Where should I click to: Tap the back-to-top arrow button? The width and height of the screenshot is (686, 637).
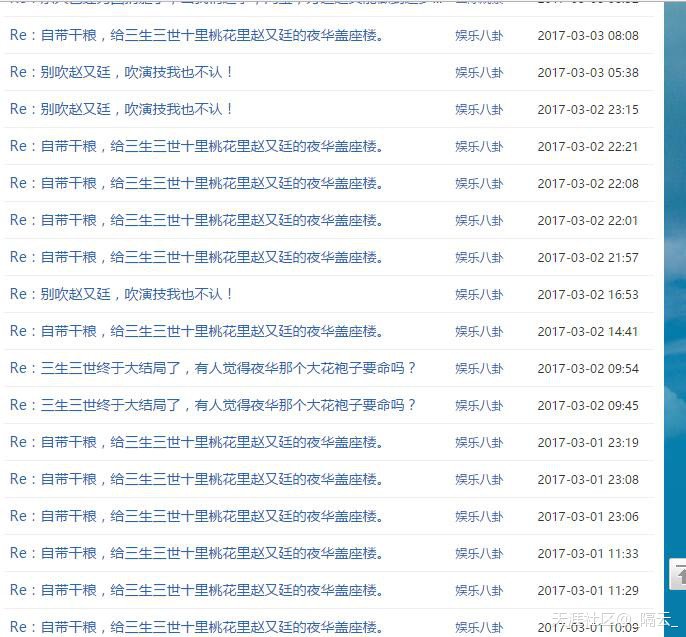[677, 575]
